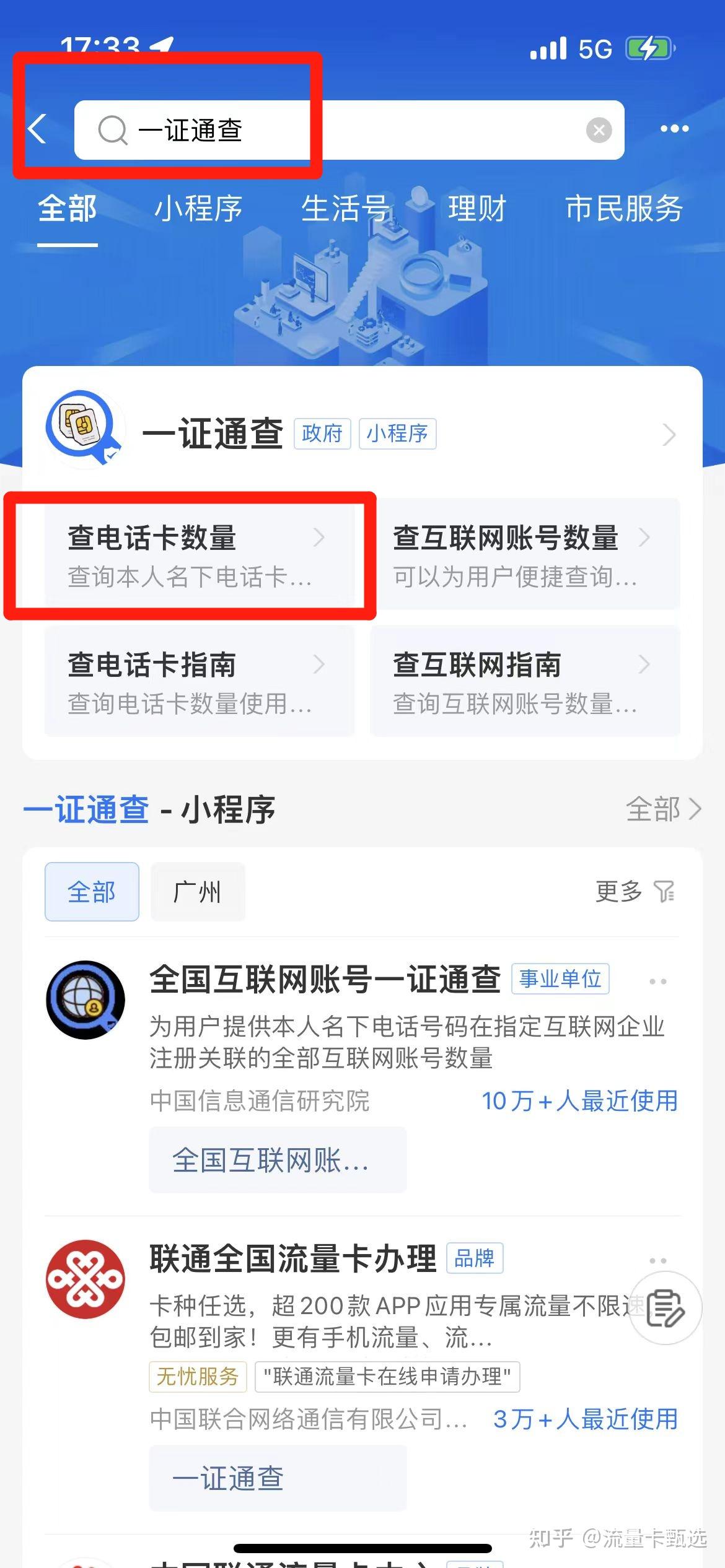Open 查互联网账号数量
The height and width of the screenshot is (1568, 725).
525,555
